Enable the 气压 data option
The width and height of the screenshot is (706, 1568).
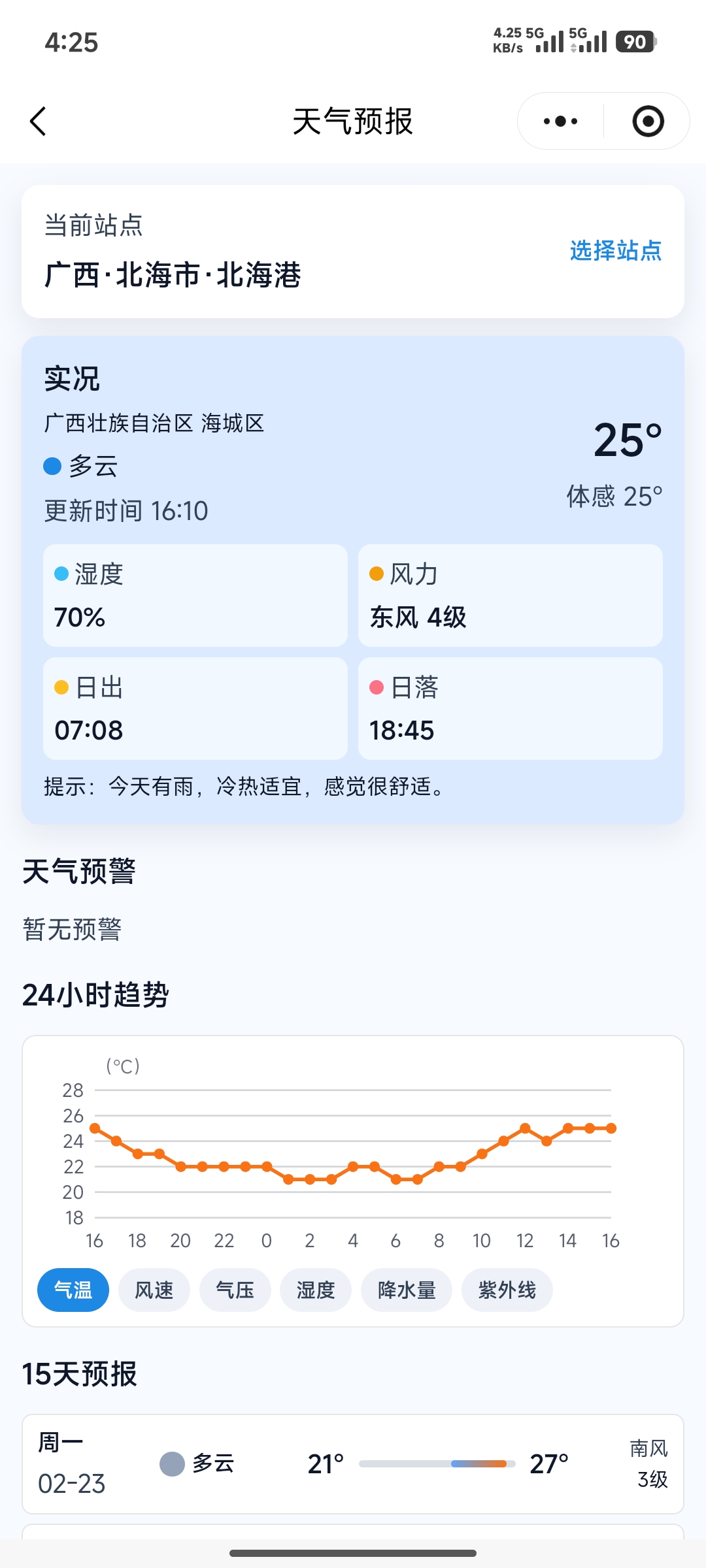tap(235, 1290)
